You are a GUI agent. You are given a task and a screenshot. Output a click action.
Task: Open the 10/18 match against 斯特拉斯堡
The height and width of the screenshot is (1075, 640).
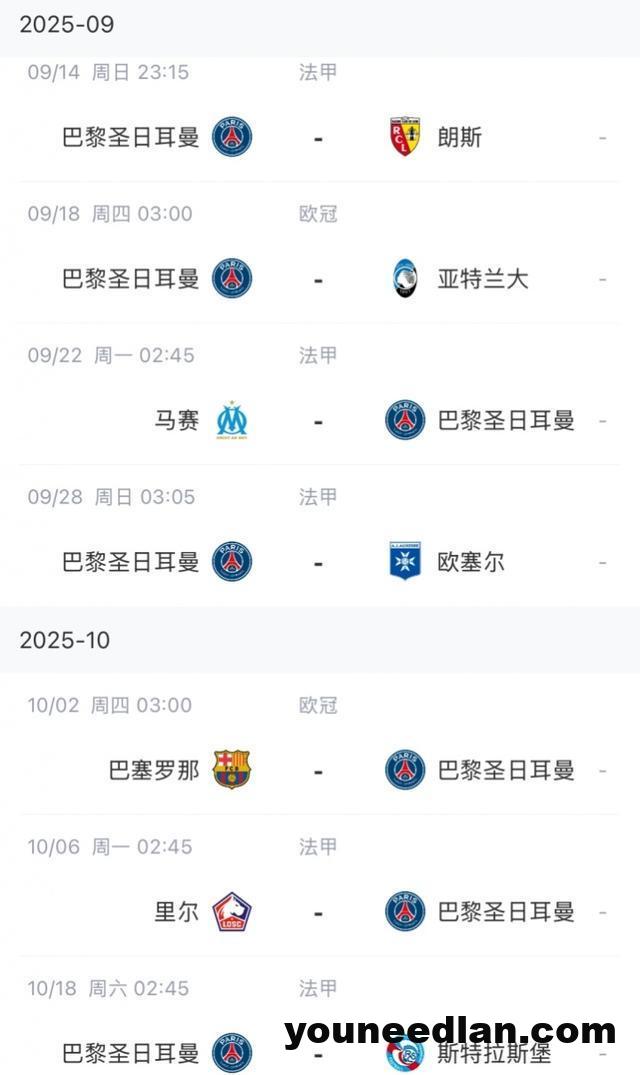click(319, 1017)
